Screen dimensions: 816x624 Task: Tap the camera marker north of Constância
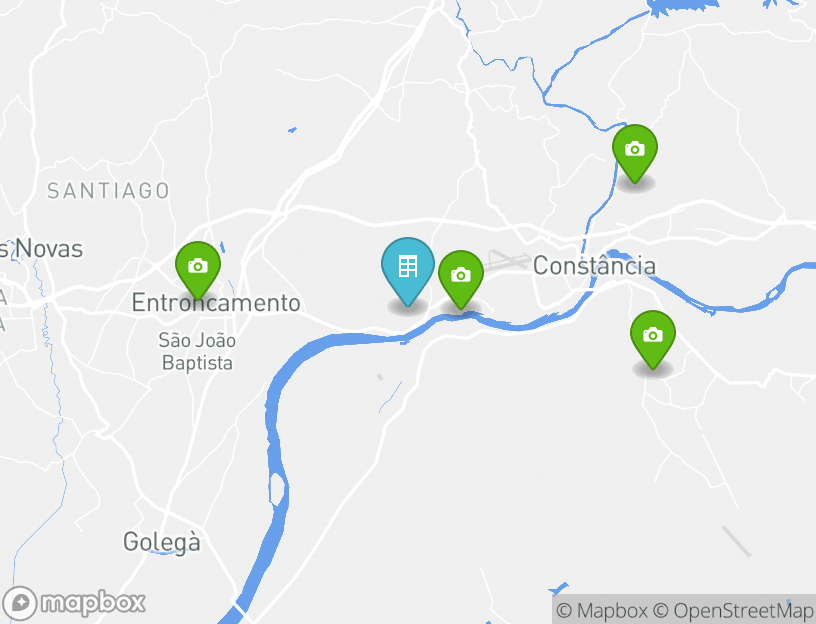click(x=634, y=150)
